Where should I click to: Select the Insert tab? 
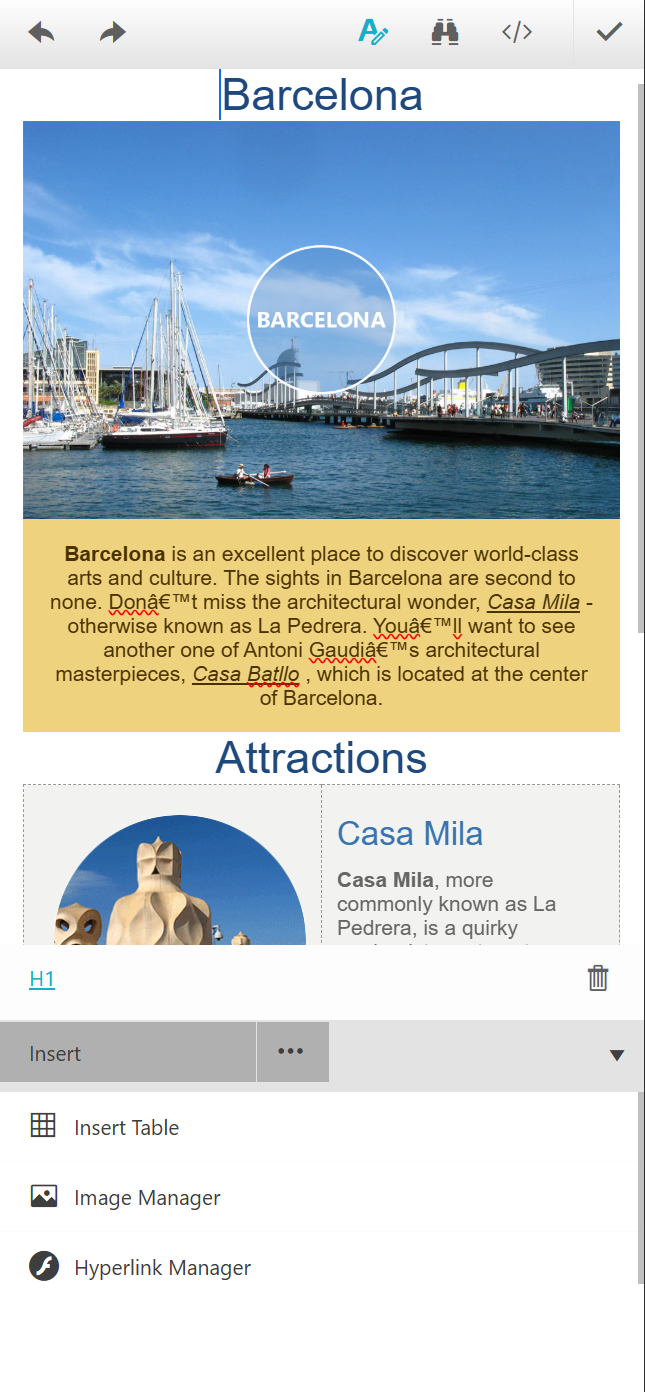pyautogui.click(x=128, y=1053)
